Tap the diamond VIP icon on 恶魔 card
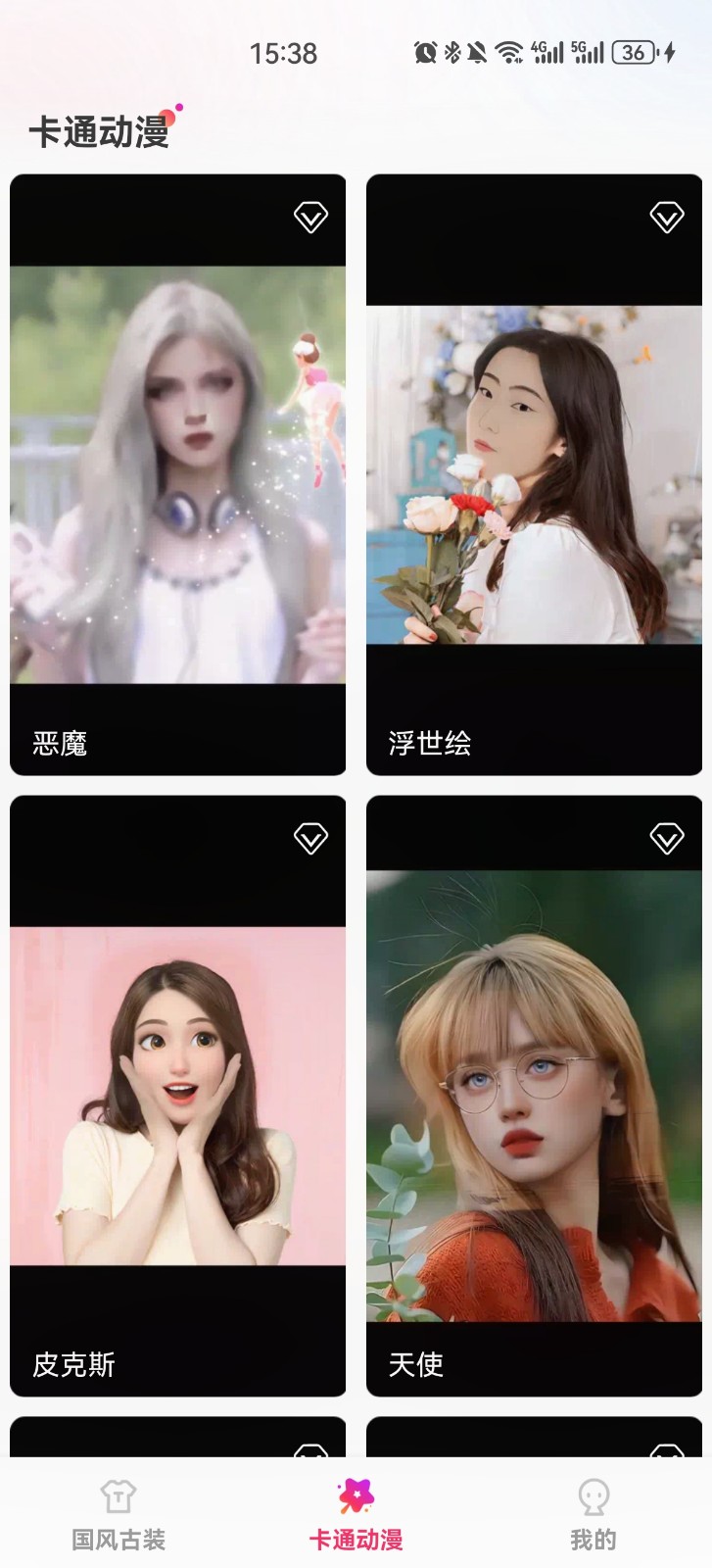The image size is (712, 1568). pyautogui.click(x=310, y=217)
